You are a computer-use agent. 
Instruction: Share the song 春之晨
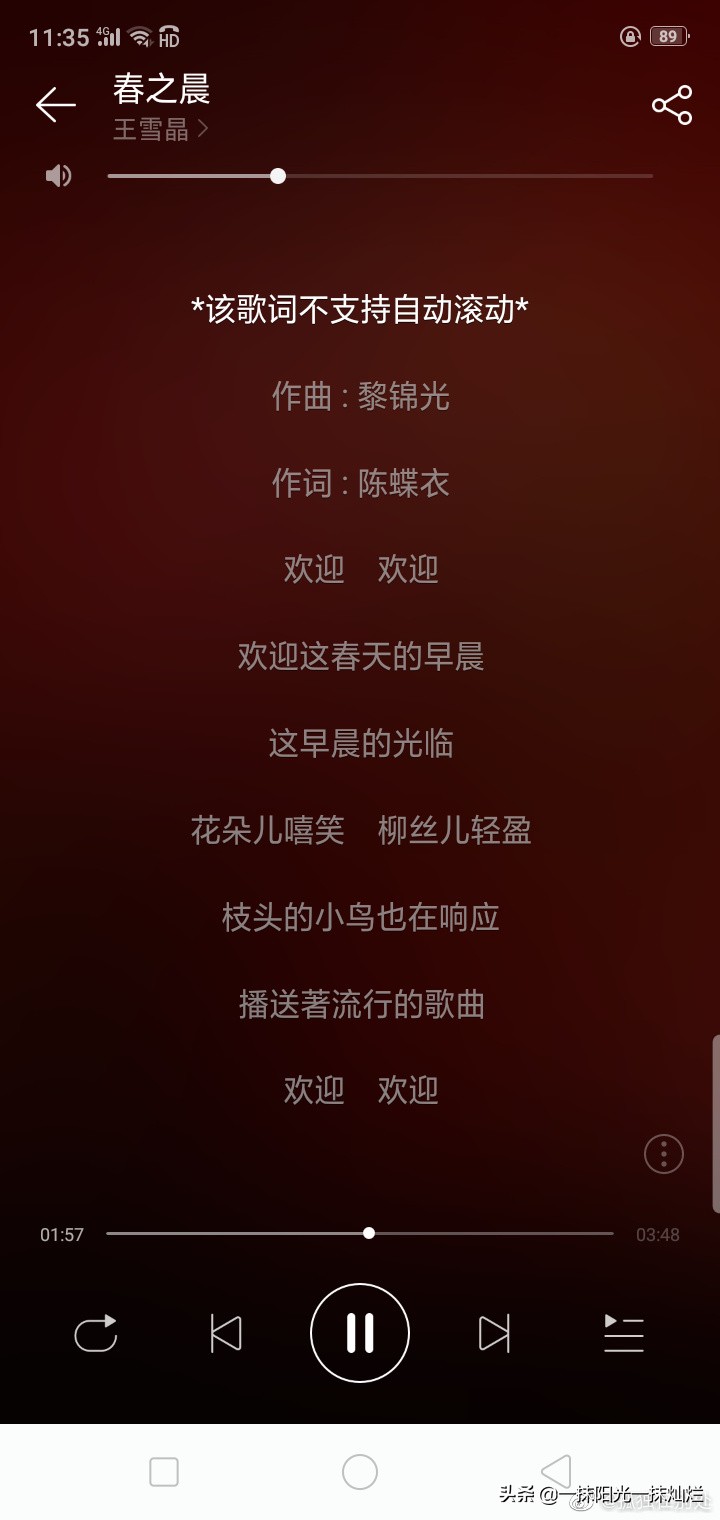click(x=672, y=105)
